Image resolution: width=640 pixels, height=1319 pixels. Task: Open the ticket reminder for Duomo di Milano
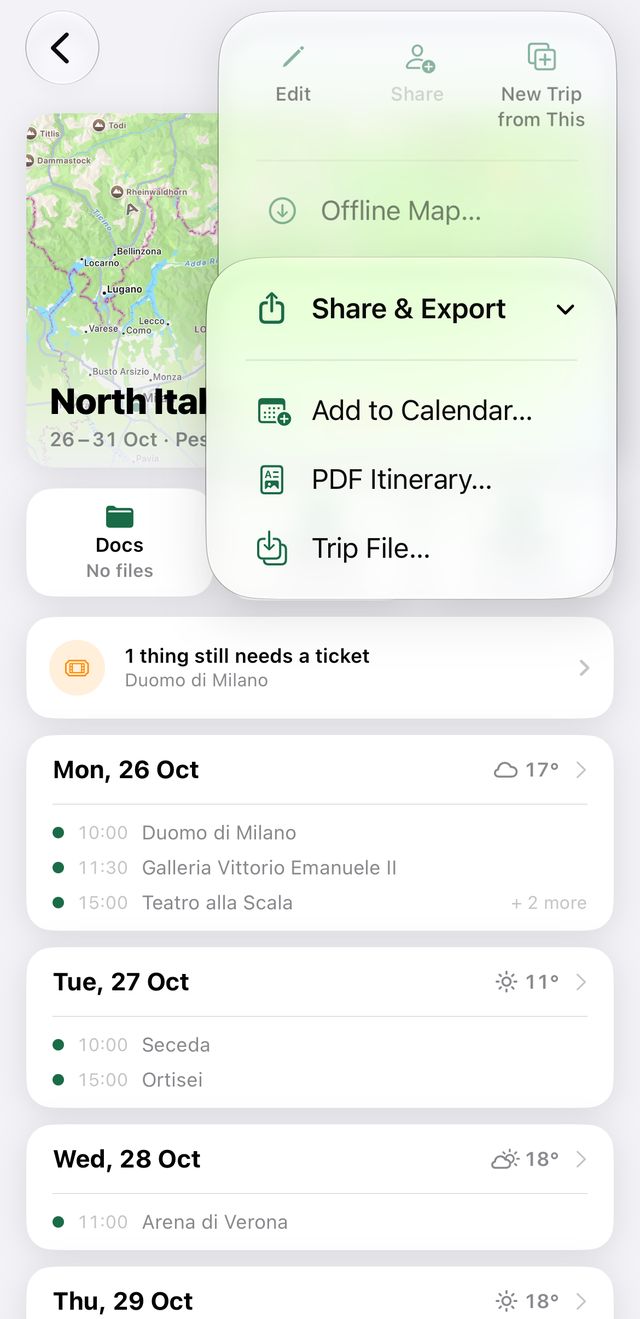[x=320, y=668]
